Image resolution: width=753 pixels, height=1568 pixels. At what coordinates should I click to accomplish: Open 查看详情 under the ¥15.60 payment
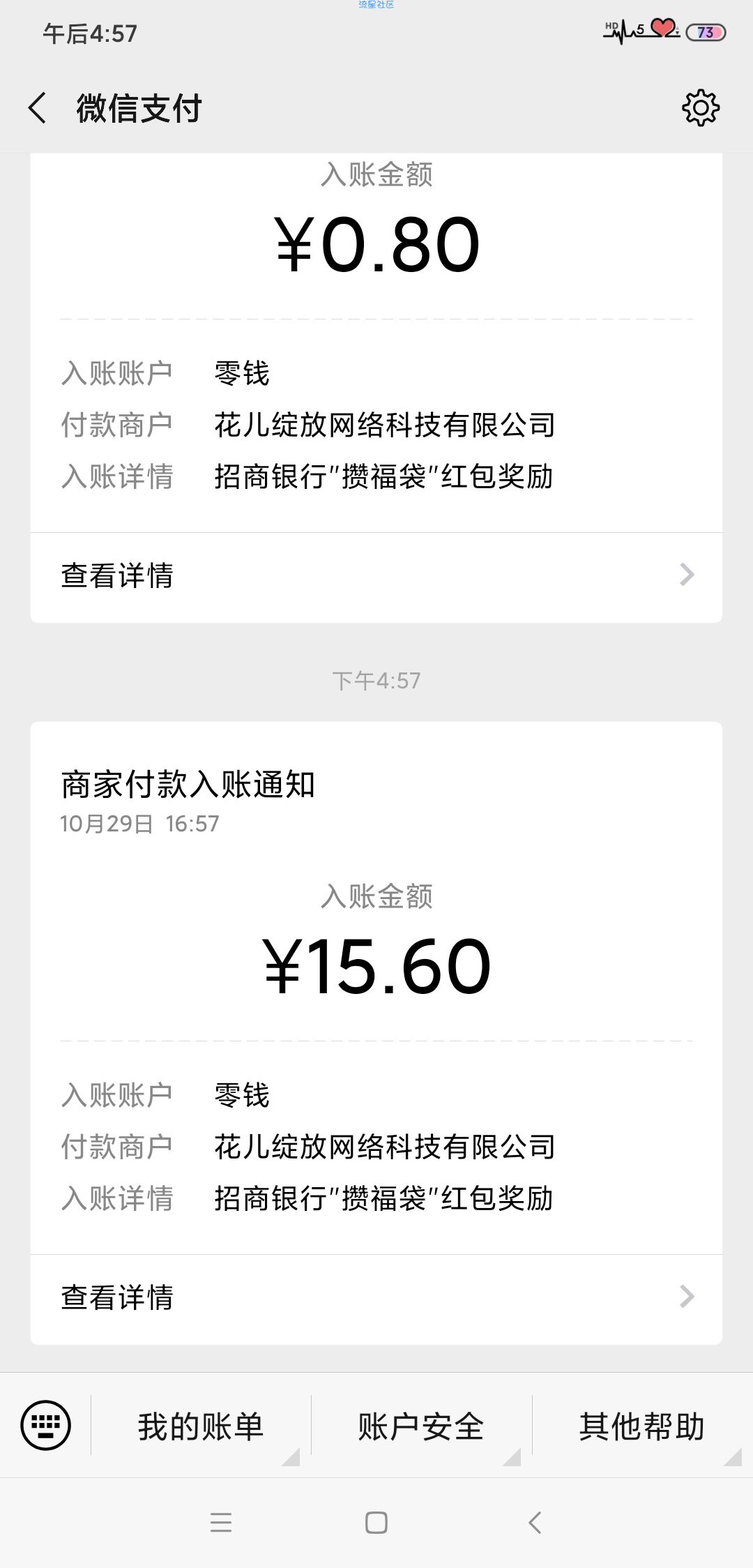376,1299
